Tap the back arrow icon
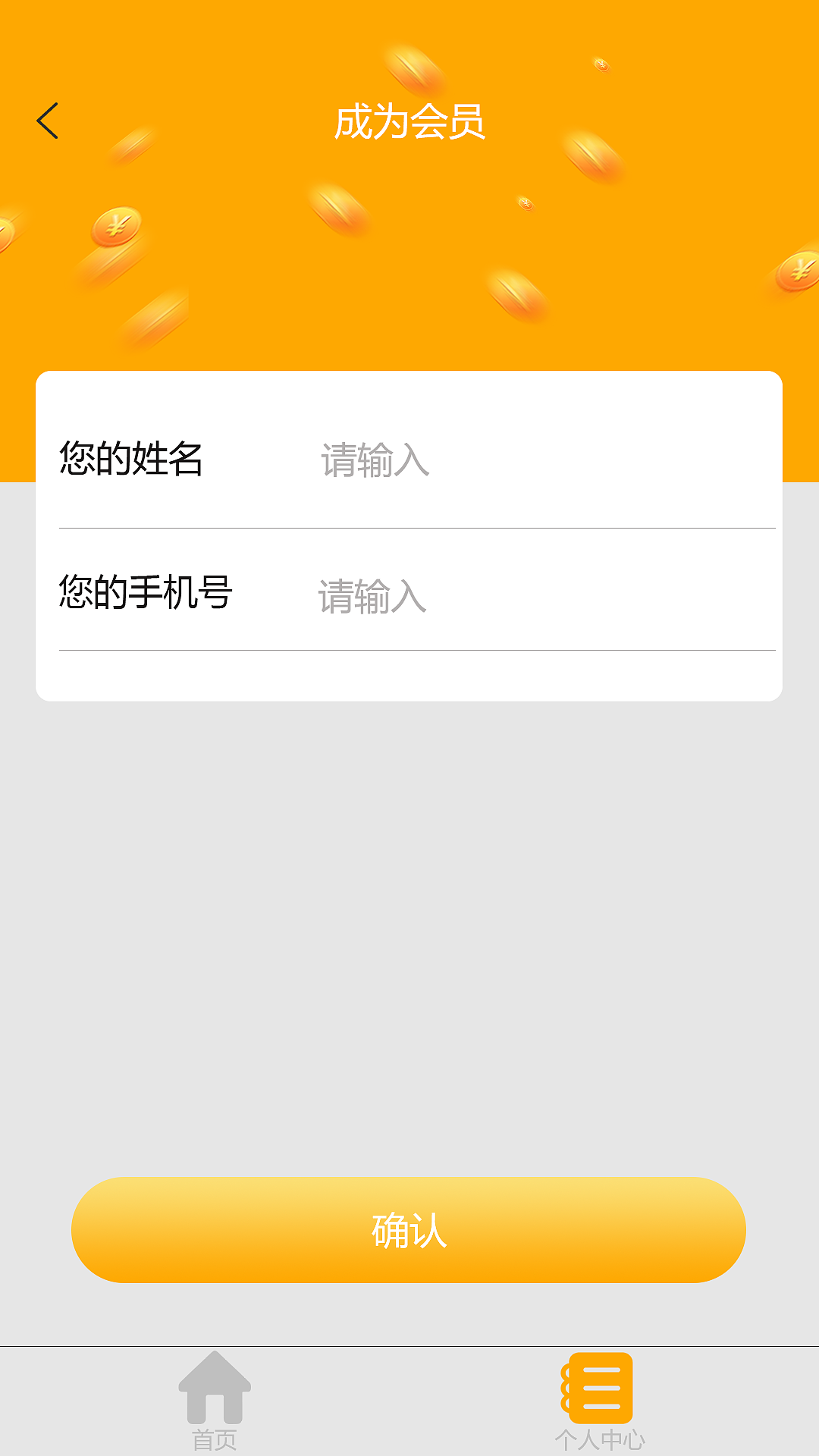Screen dimensions: 819x1456 (48, 120)
